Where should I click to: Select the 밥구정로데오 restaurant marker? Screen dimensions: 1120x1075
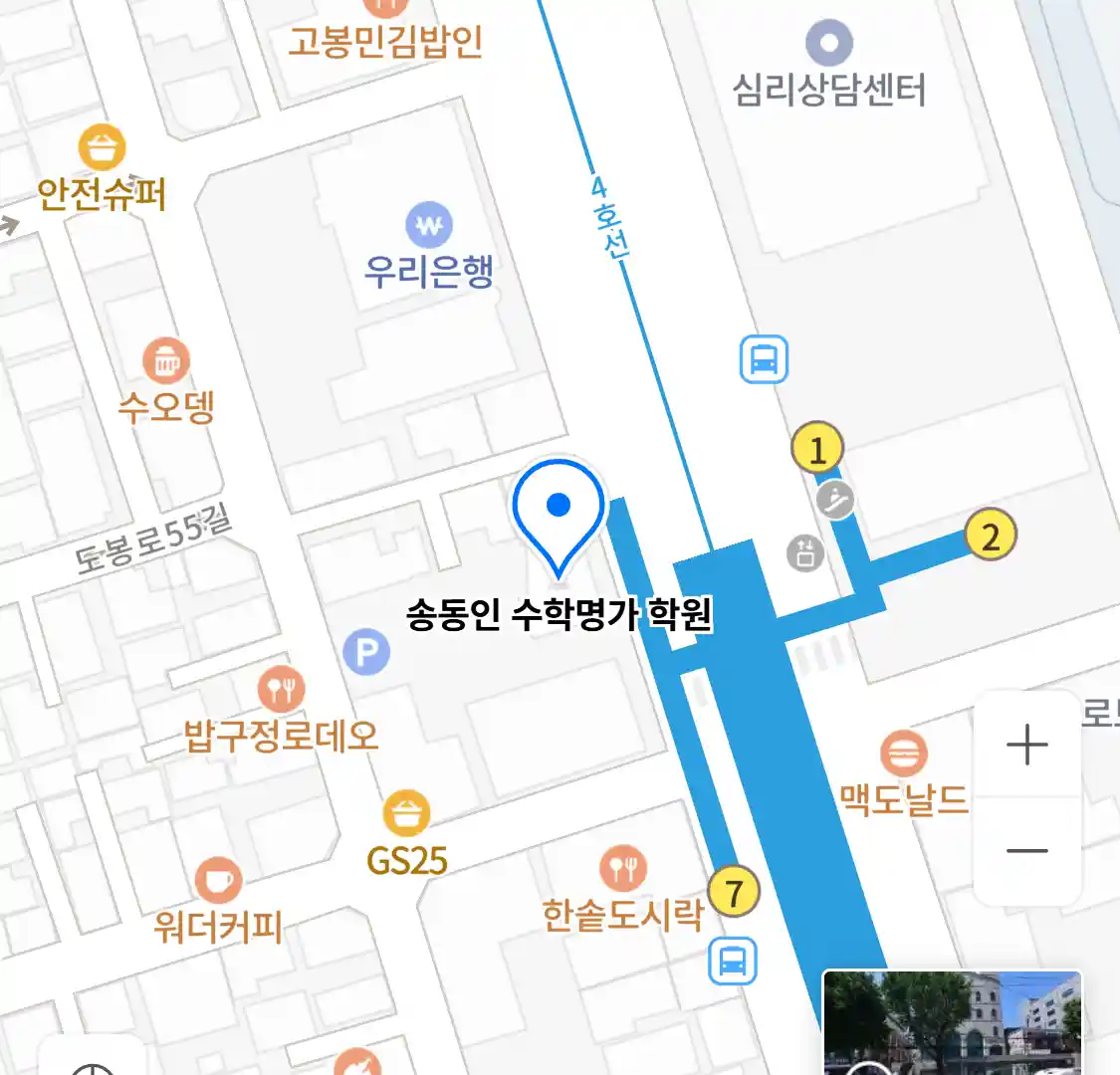point(282,689)
